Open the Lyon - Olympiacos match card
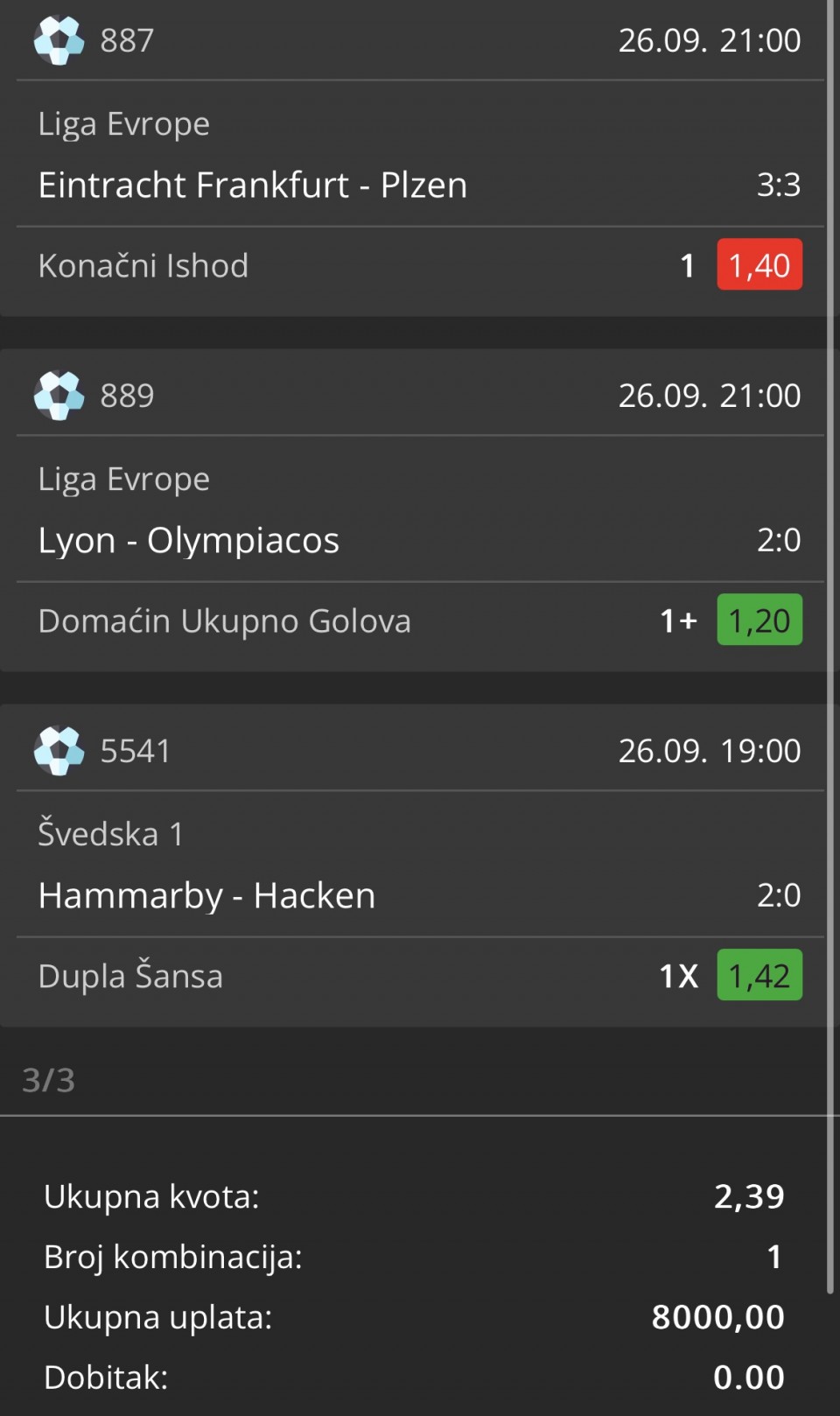The image size is (840, 1416). [189, 540]
